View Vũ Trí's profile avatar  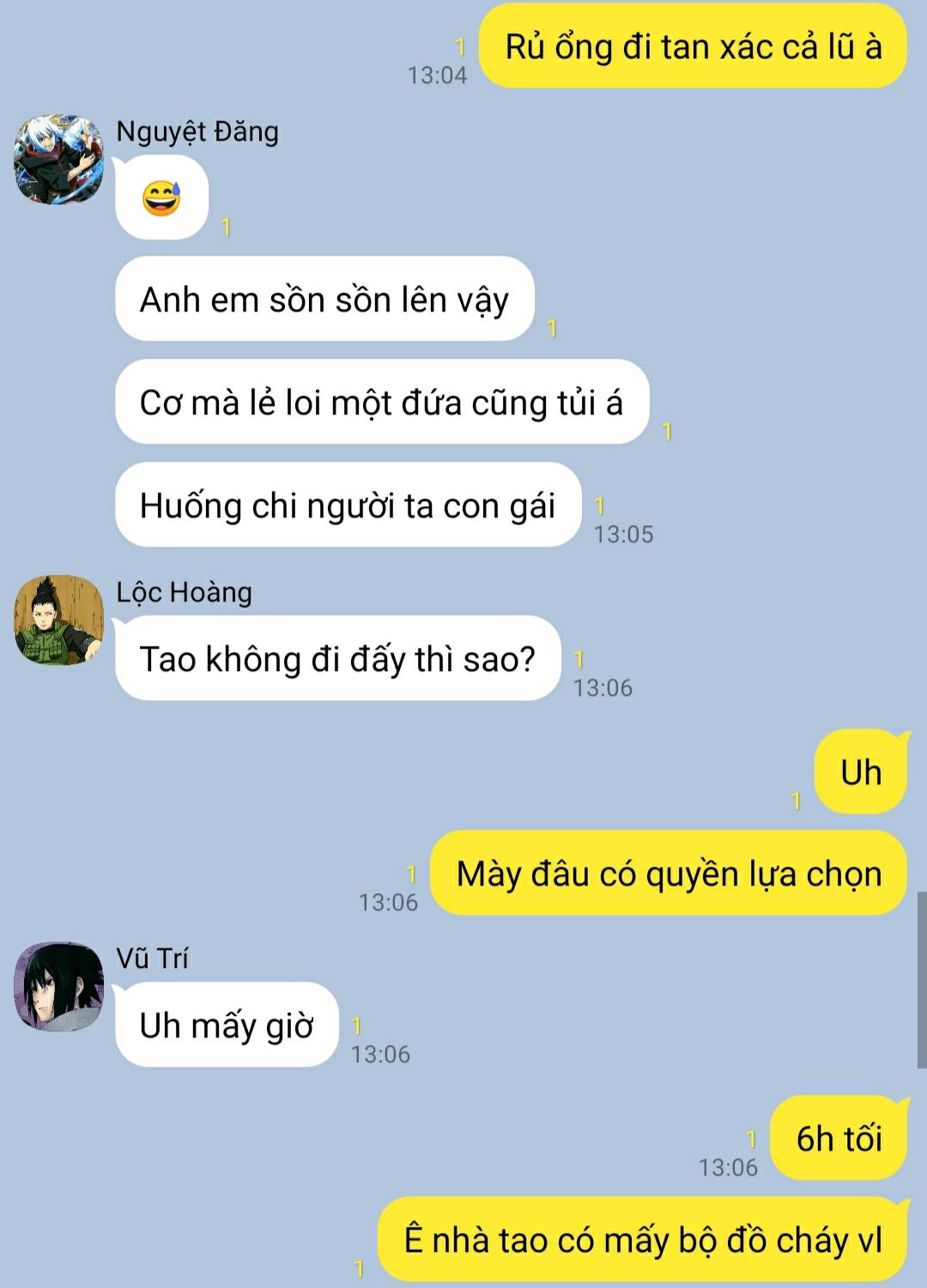coord(59,987)
